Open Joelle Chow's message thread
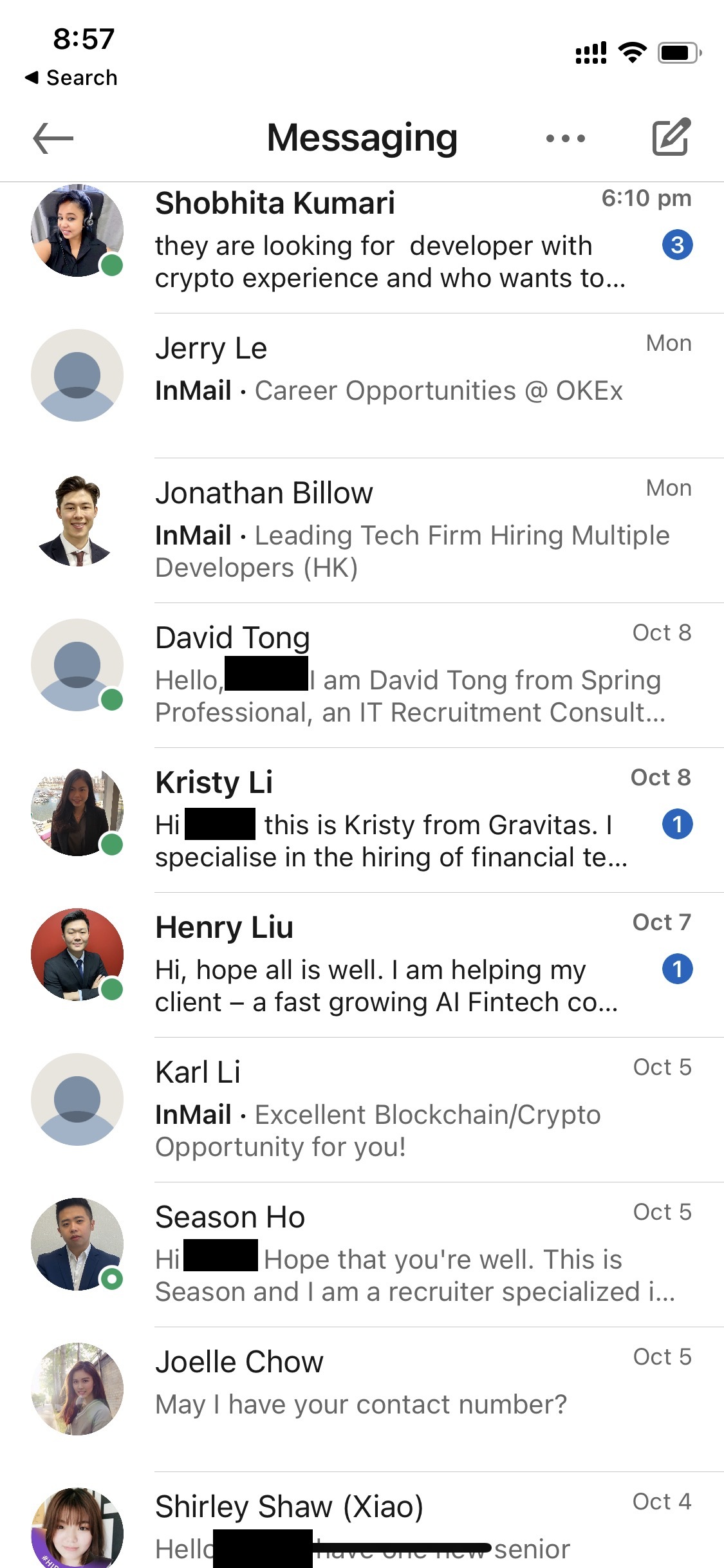 (x=362, y=1399)
